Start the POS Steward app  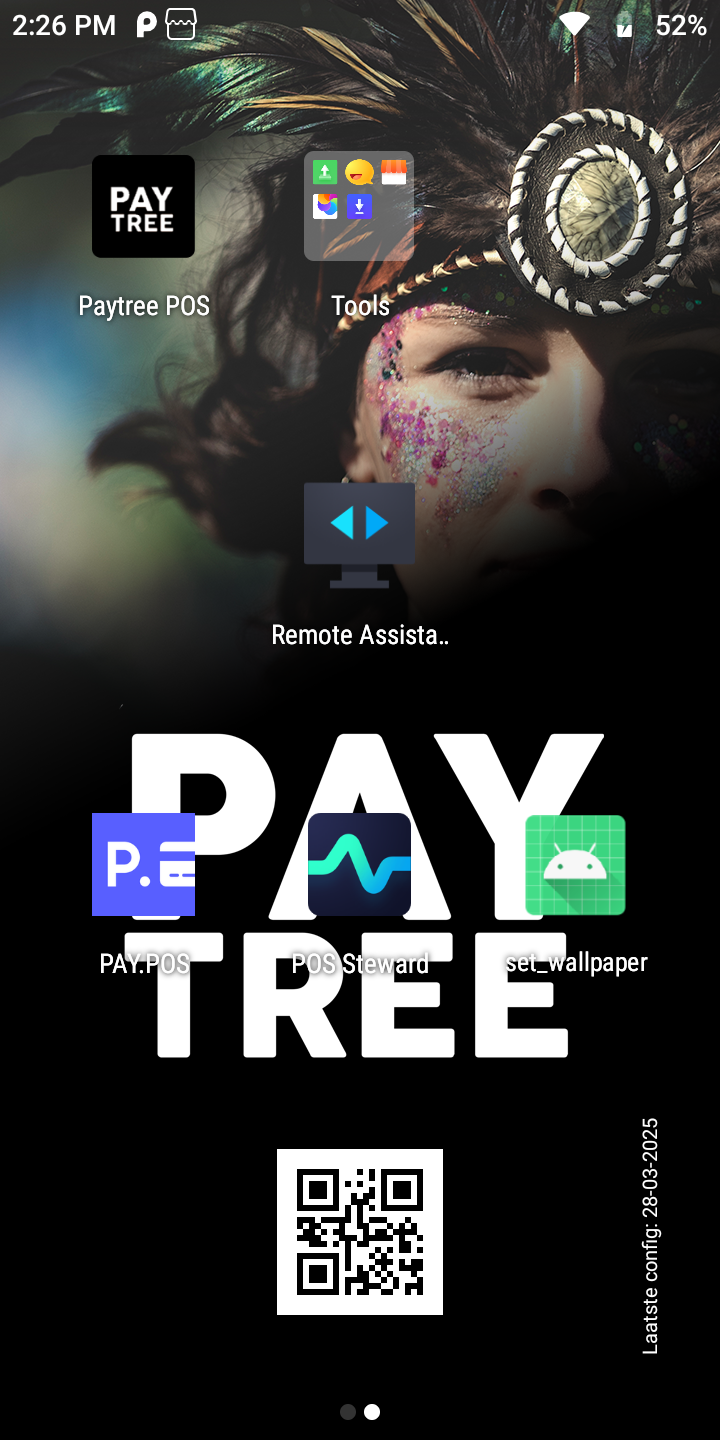(x=359, y=865)
